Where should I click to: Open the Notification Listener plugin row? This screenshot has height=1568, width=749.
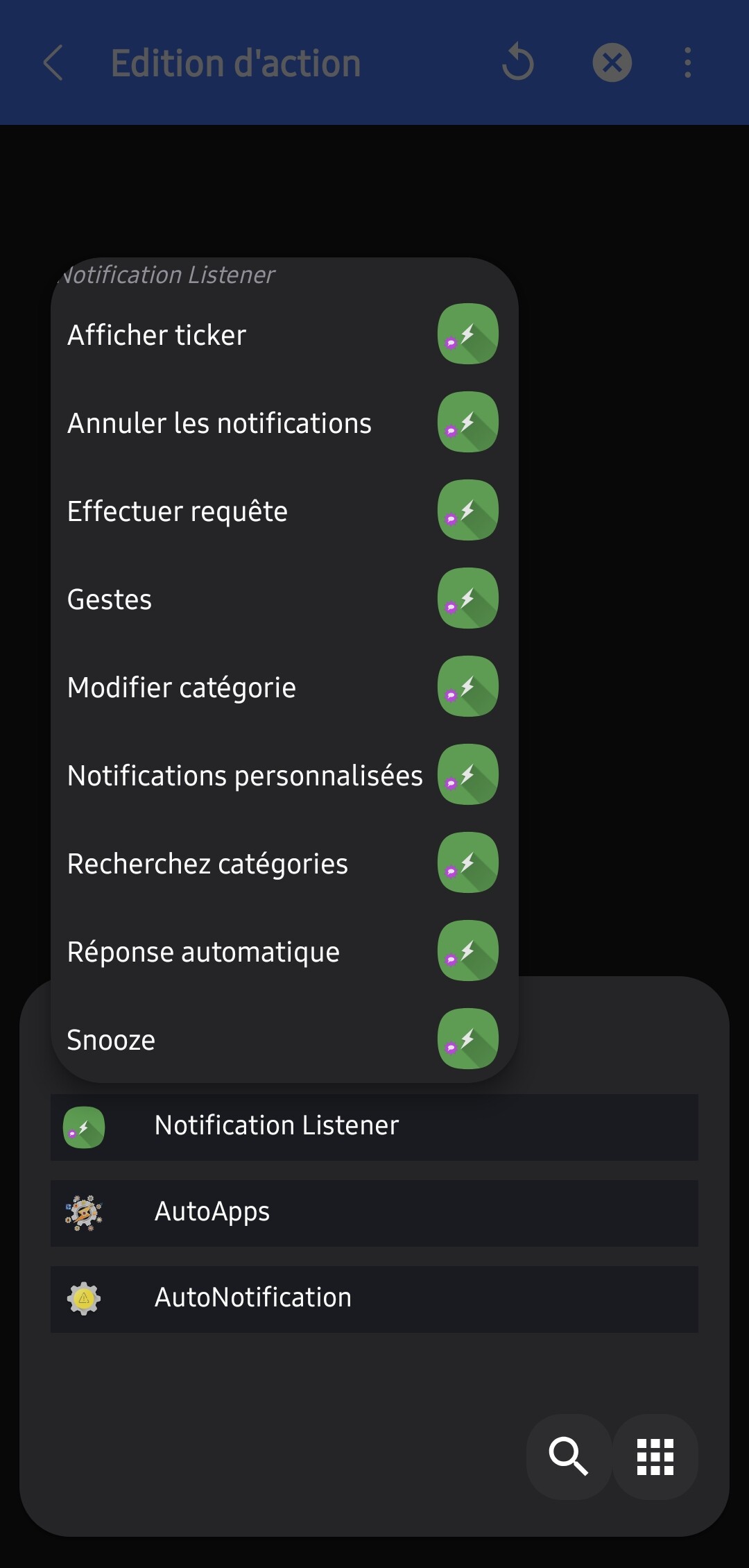pos(374,1127)
